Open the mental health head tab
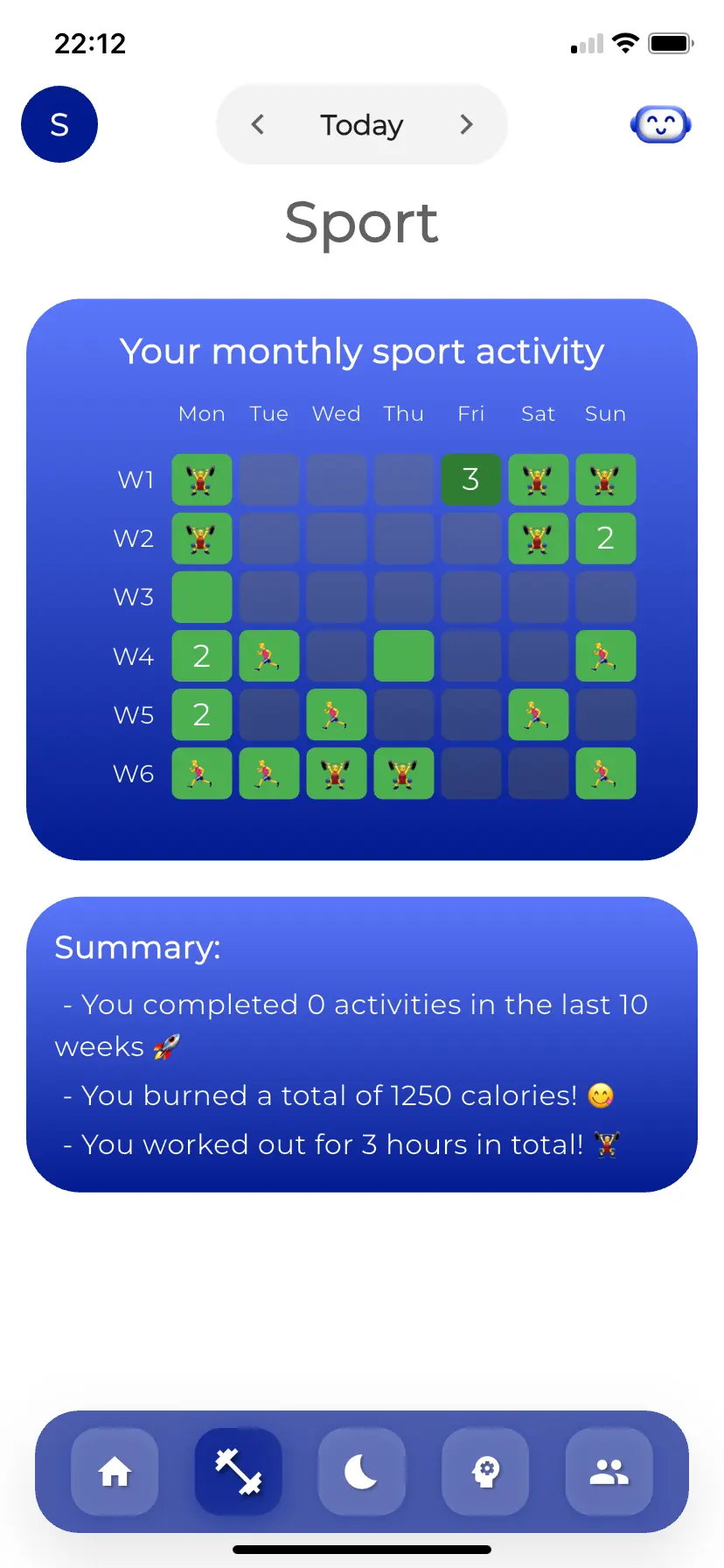Screen dimensions: 724x1568 click(485, 1472)
